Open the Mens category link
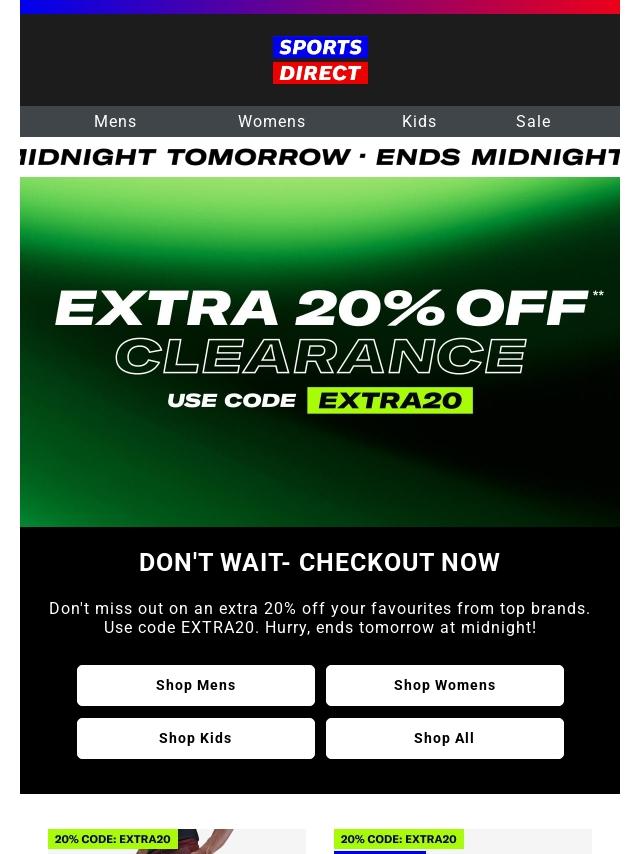 [x=115, y=121]
